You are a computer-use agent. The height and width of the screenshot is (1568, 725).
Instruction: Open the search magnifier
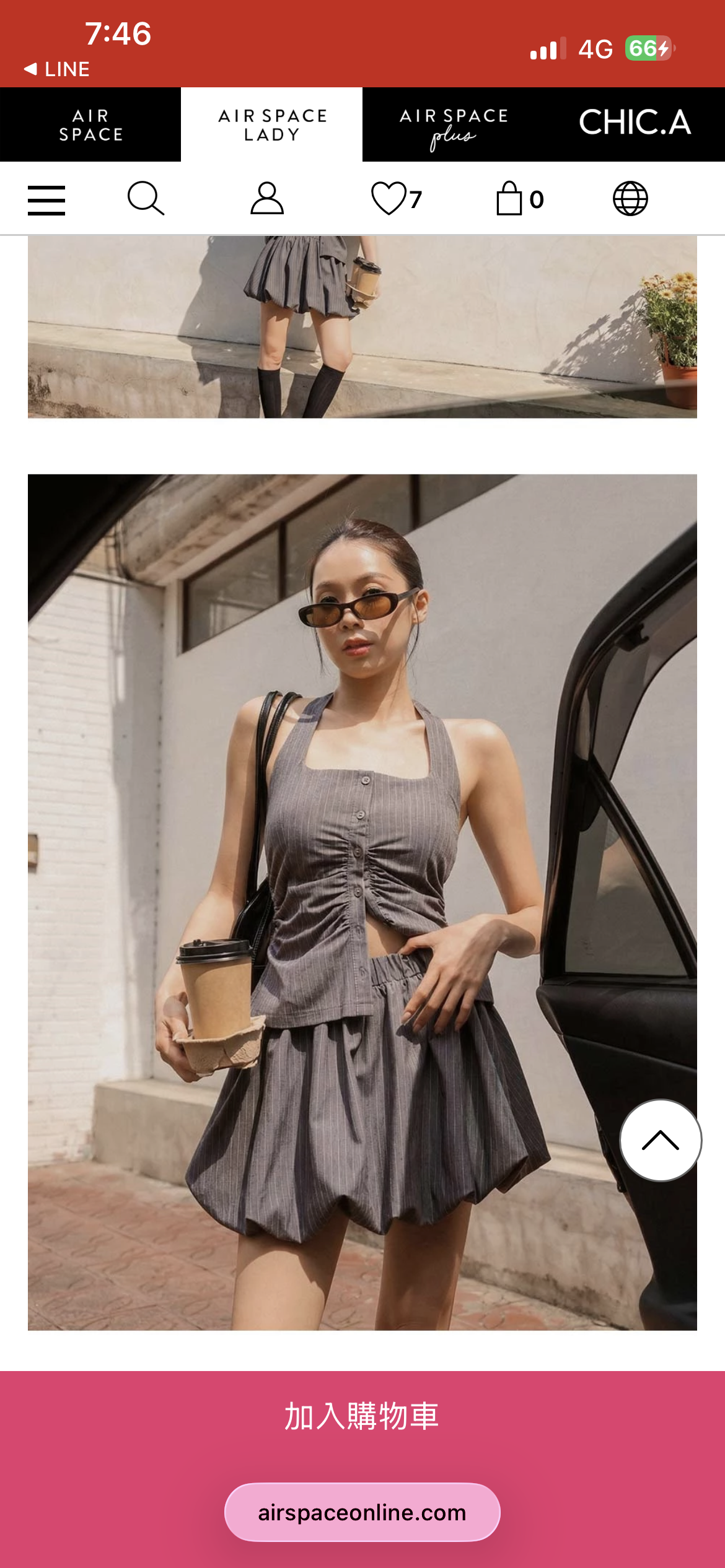(146, 199)
